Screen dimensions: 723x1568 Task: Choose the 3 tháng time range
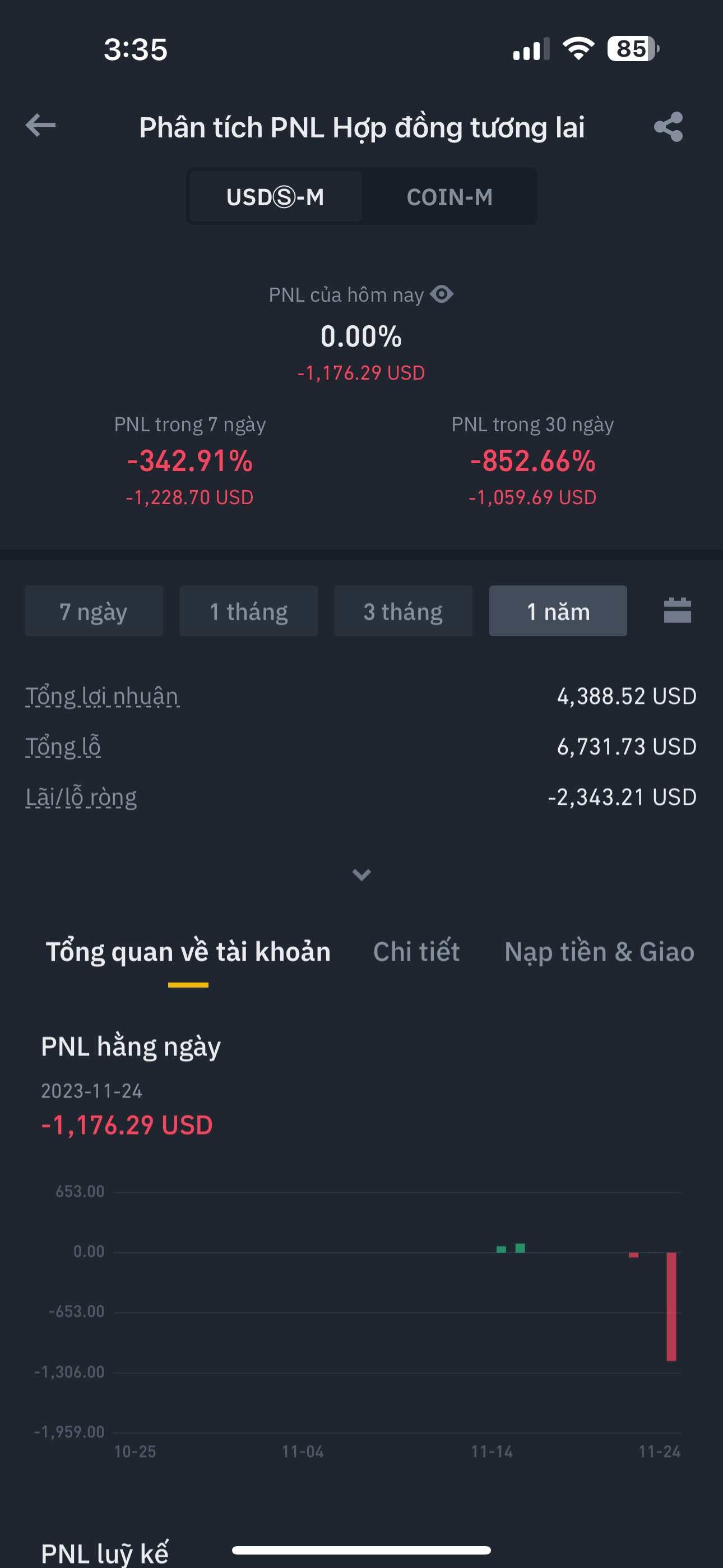coord(403,611)
